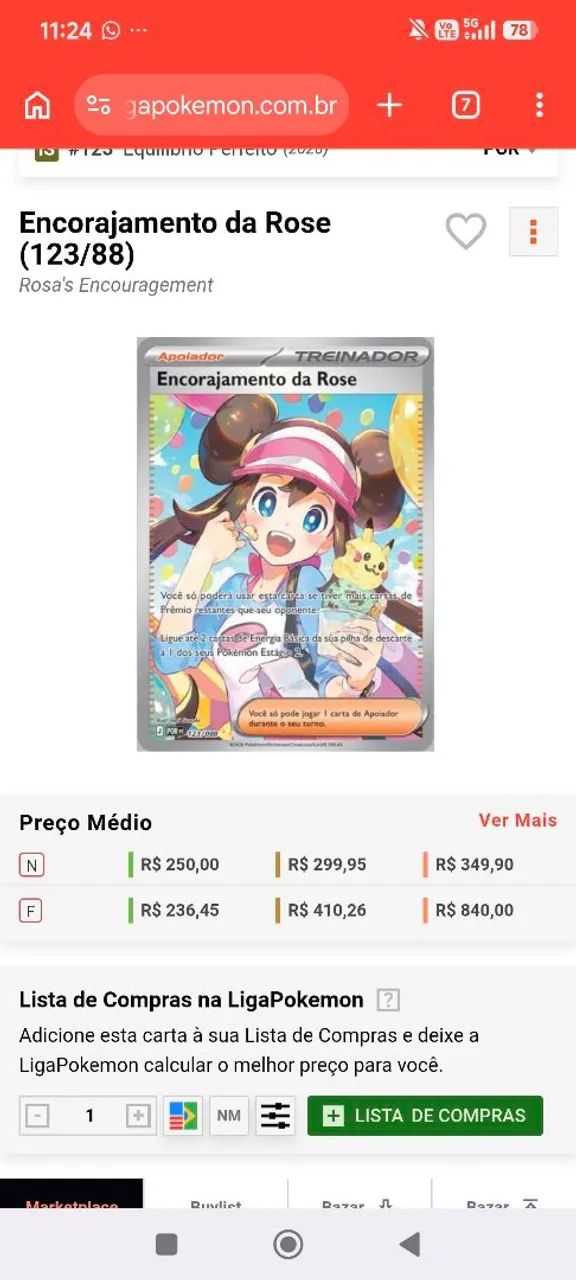Enlarge the Encorajamento da Rose card image
Image resolution: width=576 pixels, height=1280 pixels.
285,544
